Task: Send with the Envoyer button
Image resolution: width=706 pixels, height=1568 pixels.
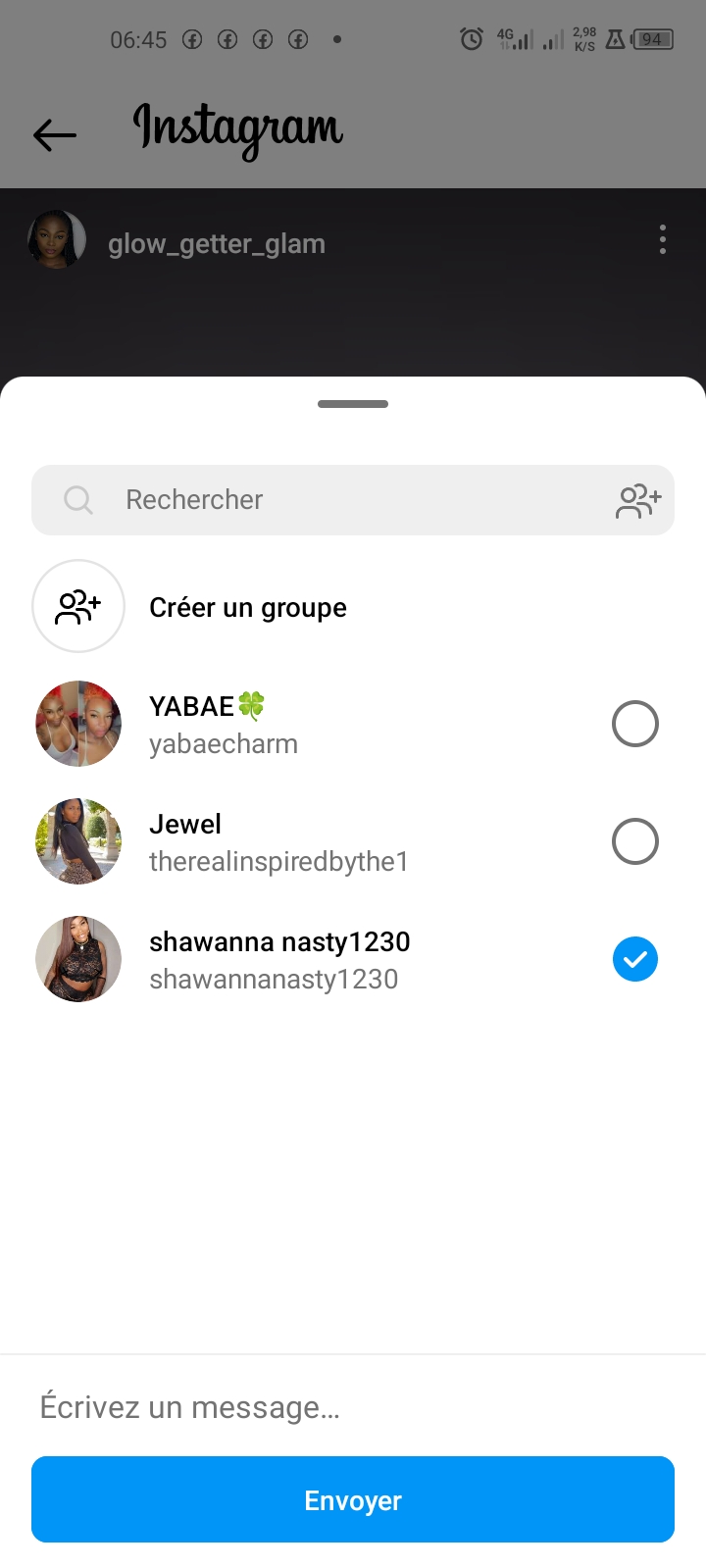Action: [x=353, y=1499]
